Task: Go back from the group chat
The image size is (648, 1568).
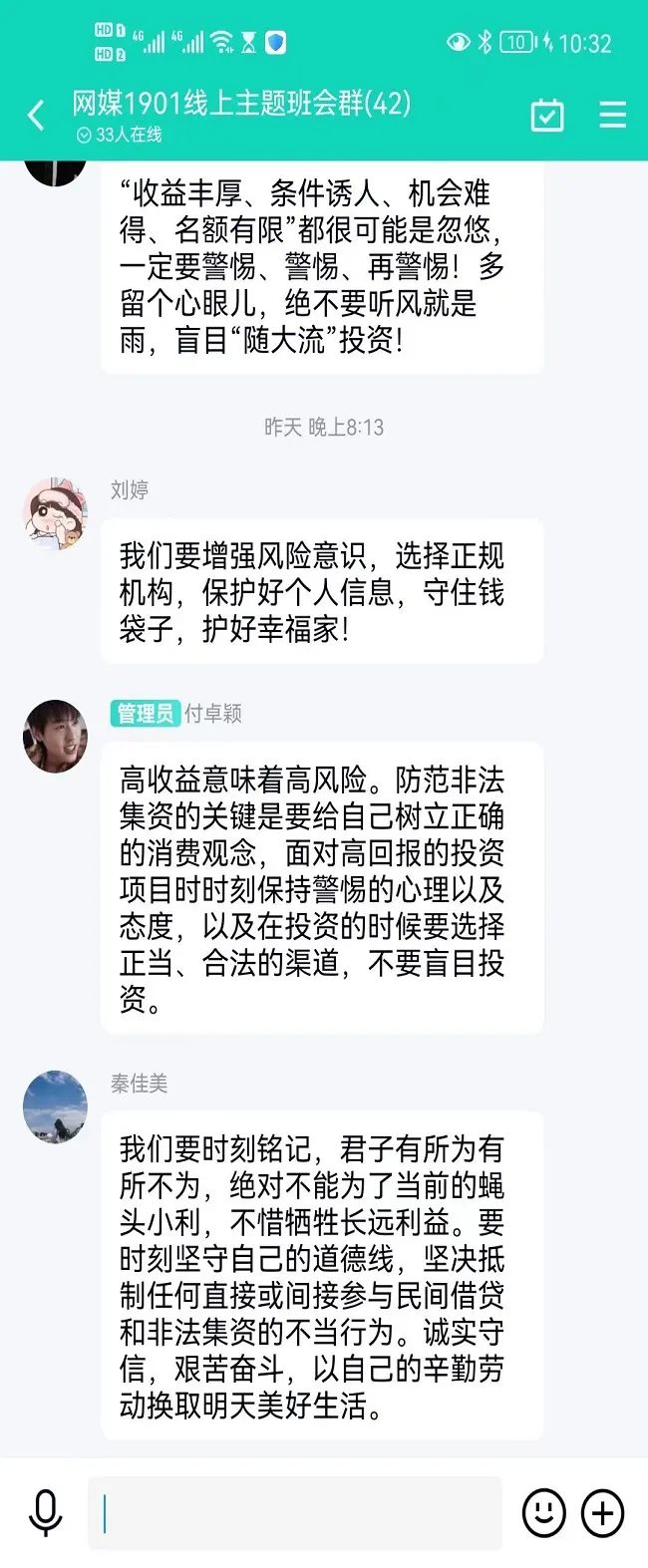Action: click(x=37, y=116)
